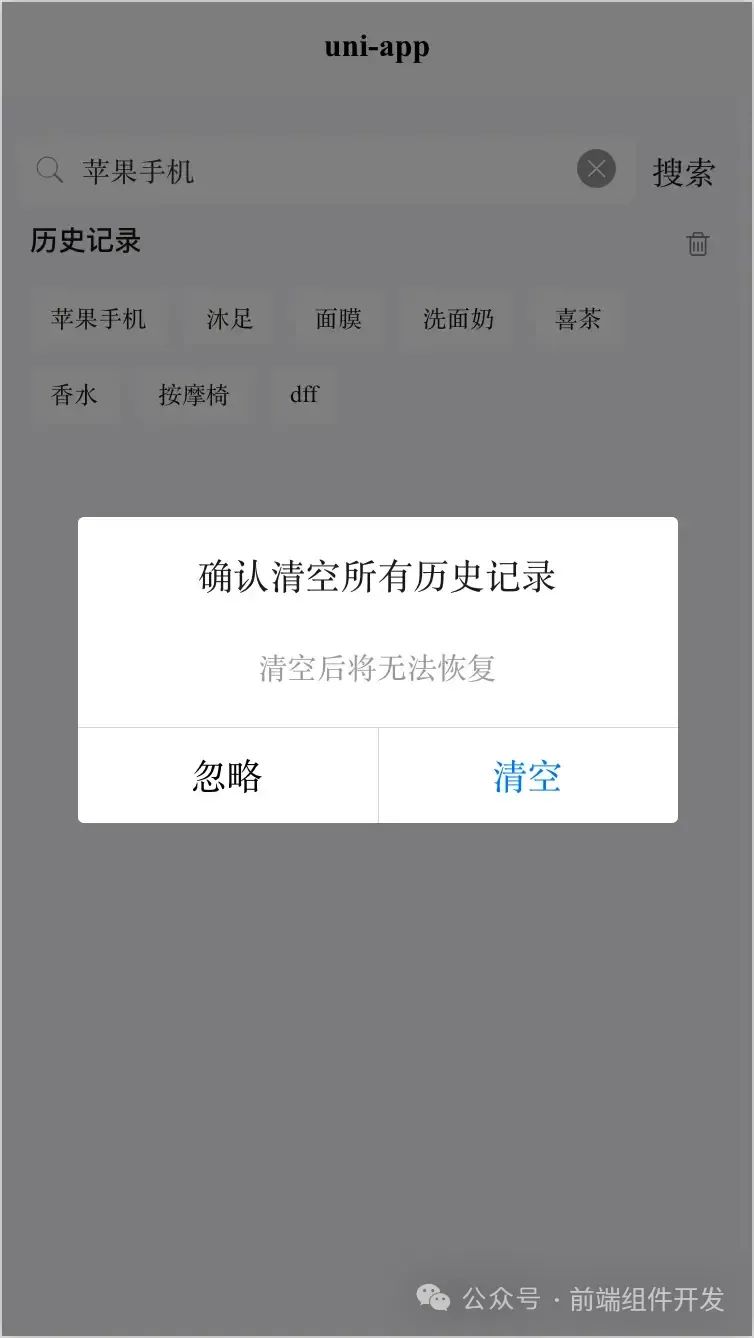Viewport: 754px width, 1338px height.
Task: Click the trash icon to delete history
Action: pyautogui.click(x=698, y=243)
